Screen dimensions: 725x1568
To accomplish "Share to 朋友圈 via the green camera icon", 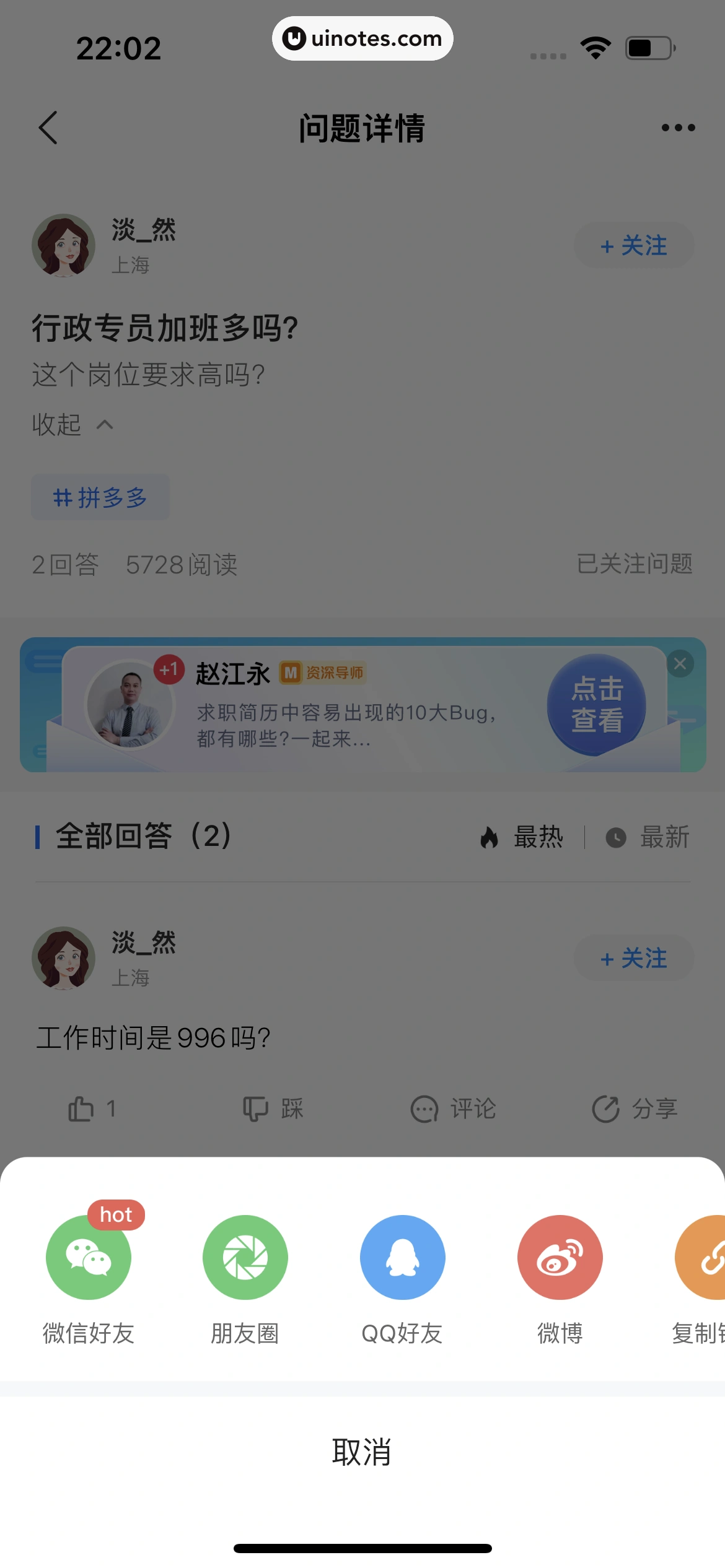I will (245, 1257).
